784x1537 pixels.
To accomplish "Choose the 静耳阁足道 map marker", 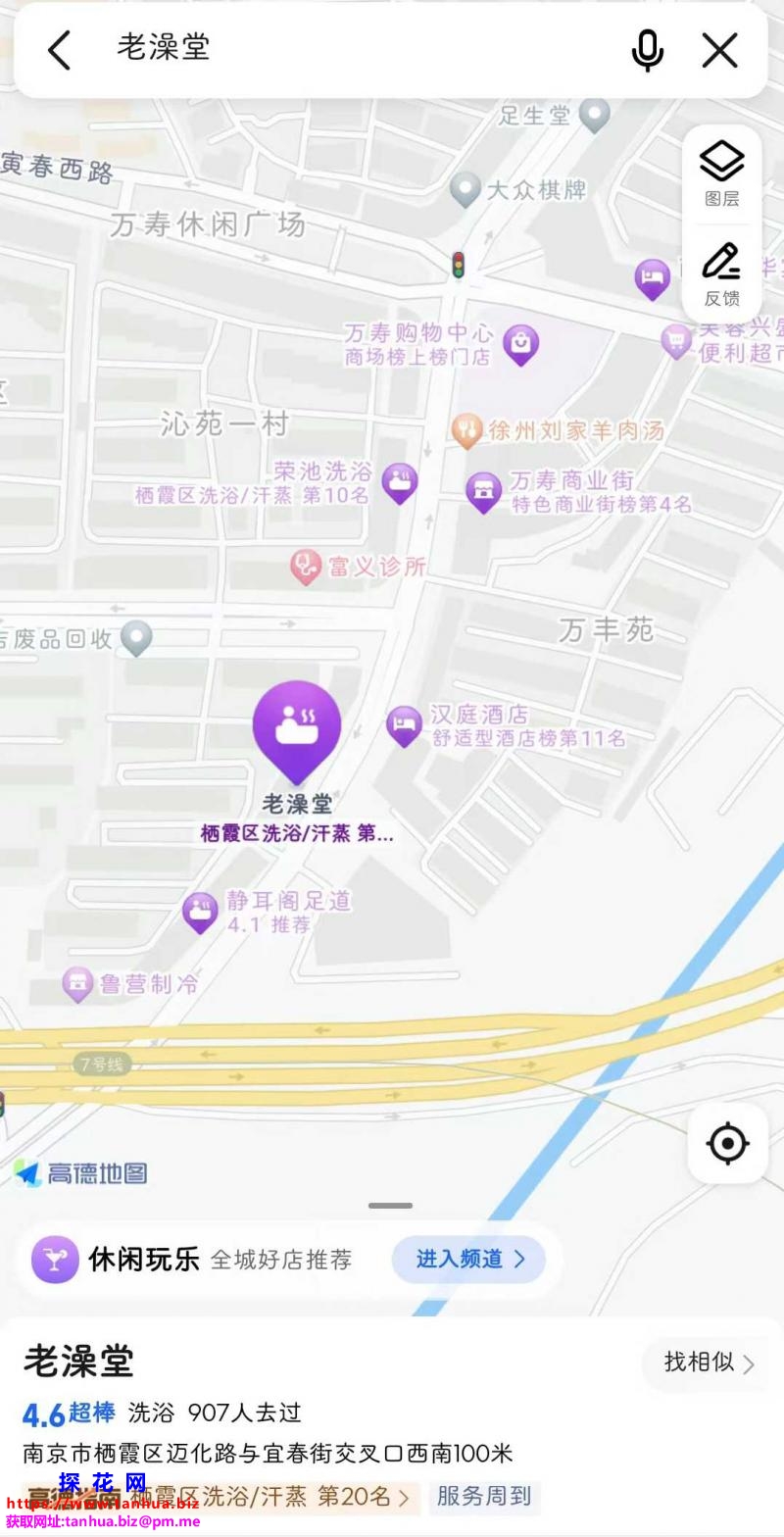I will (x=200, y=912).
